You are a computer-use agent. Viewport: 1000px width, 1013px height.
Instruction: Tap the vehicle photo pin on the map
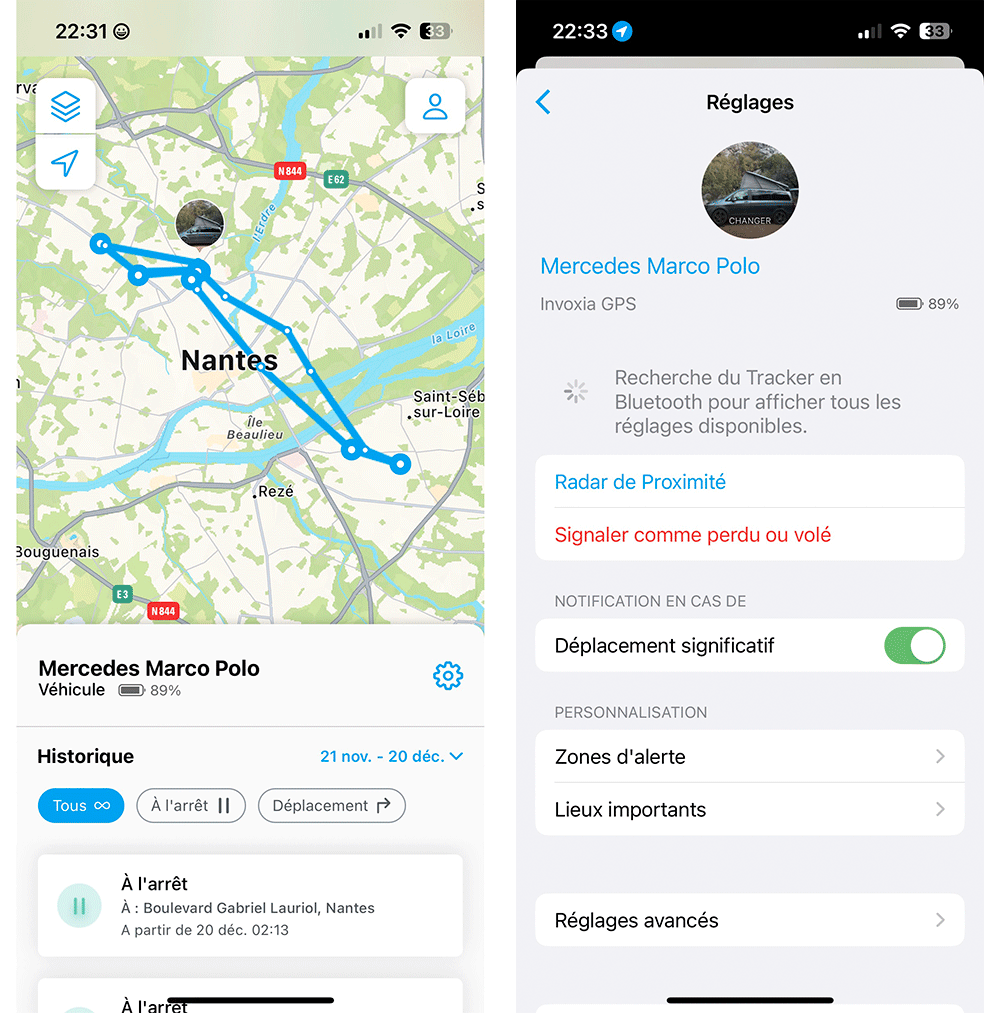click(x=200, y=223)
